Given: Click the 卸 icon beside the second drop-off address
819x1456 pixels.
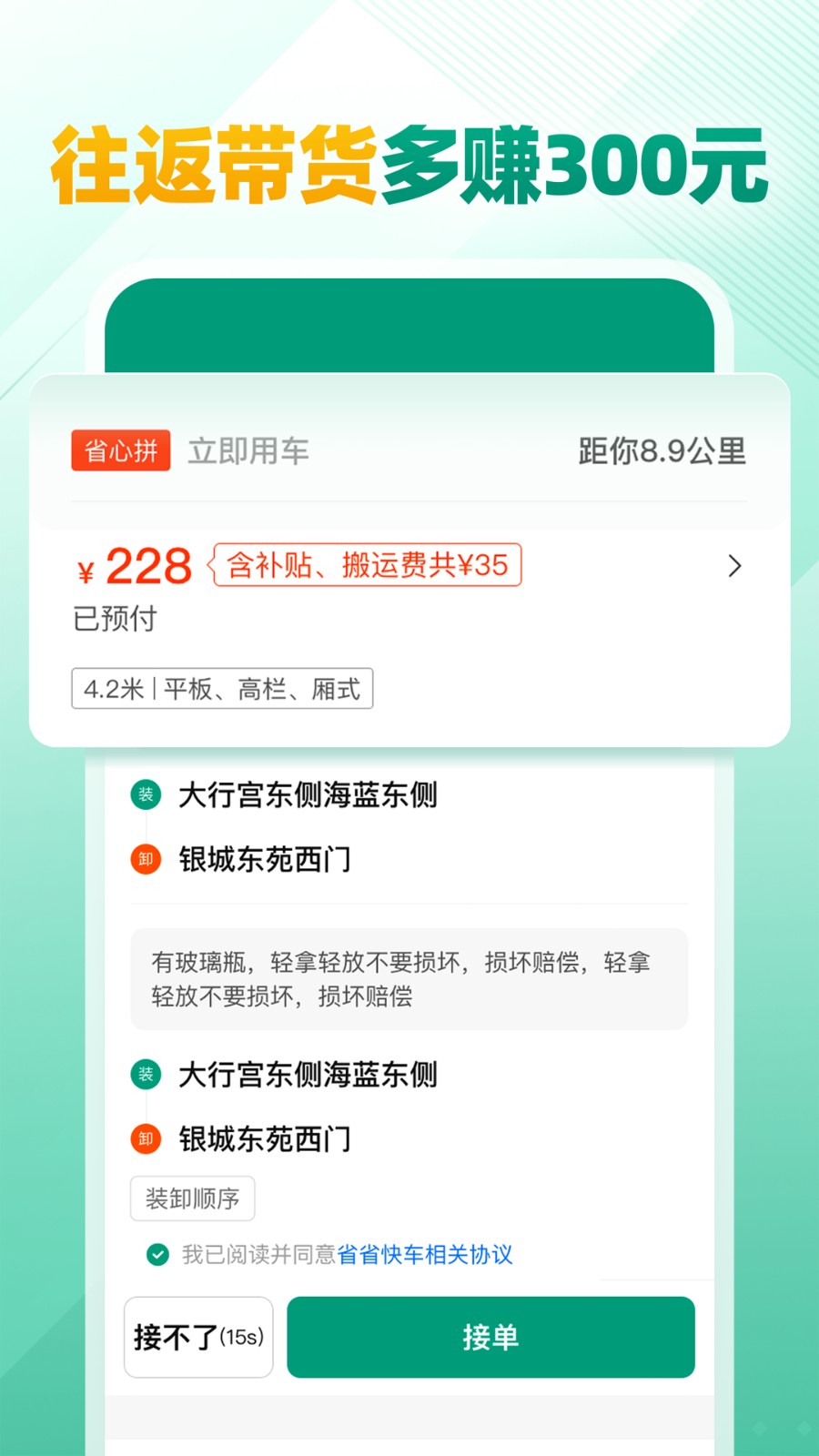Looking at the screenshot, I should coord(145,1138).
